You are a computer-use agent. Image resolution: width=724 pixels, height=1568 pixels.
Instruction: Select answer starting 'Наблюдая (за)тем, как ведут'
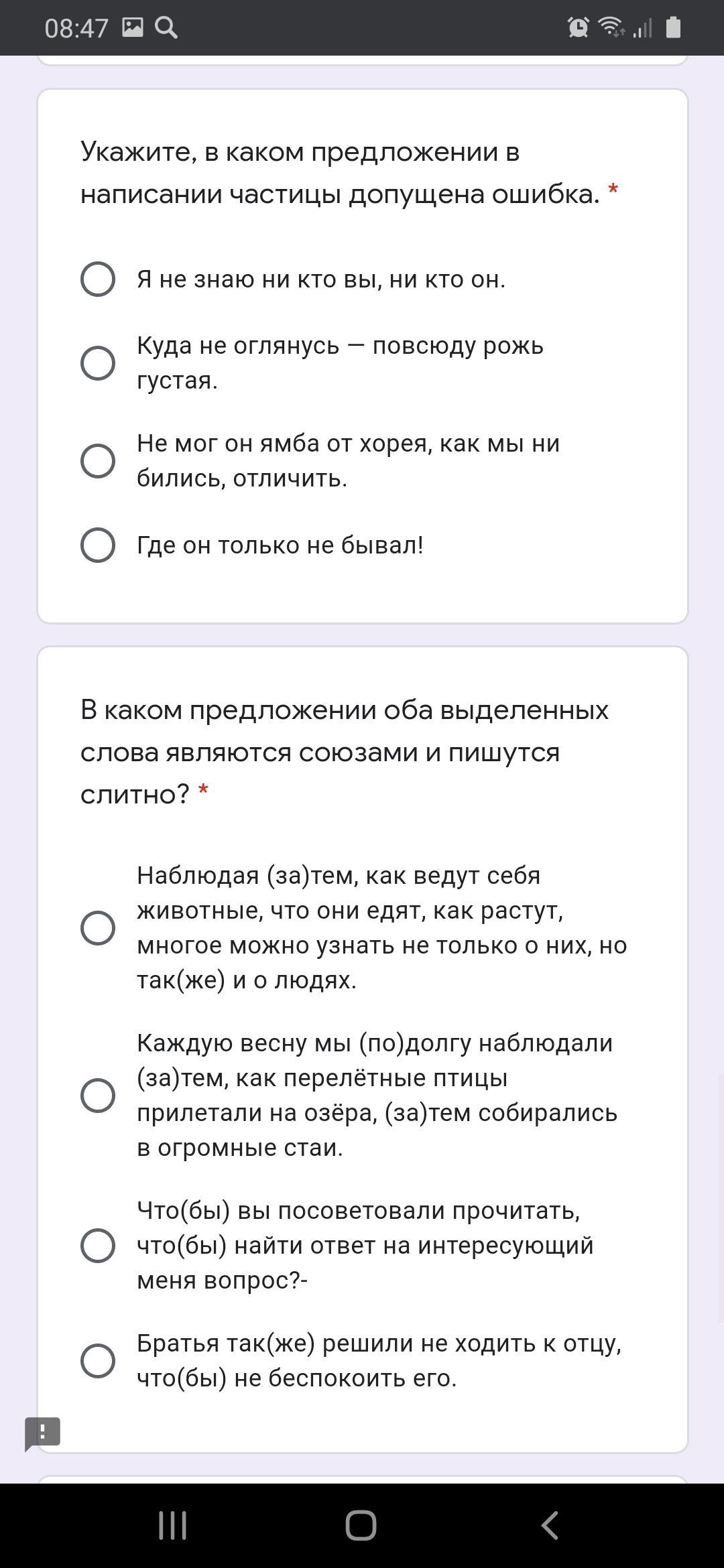(98, 928)
